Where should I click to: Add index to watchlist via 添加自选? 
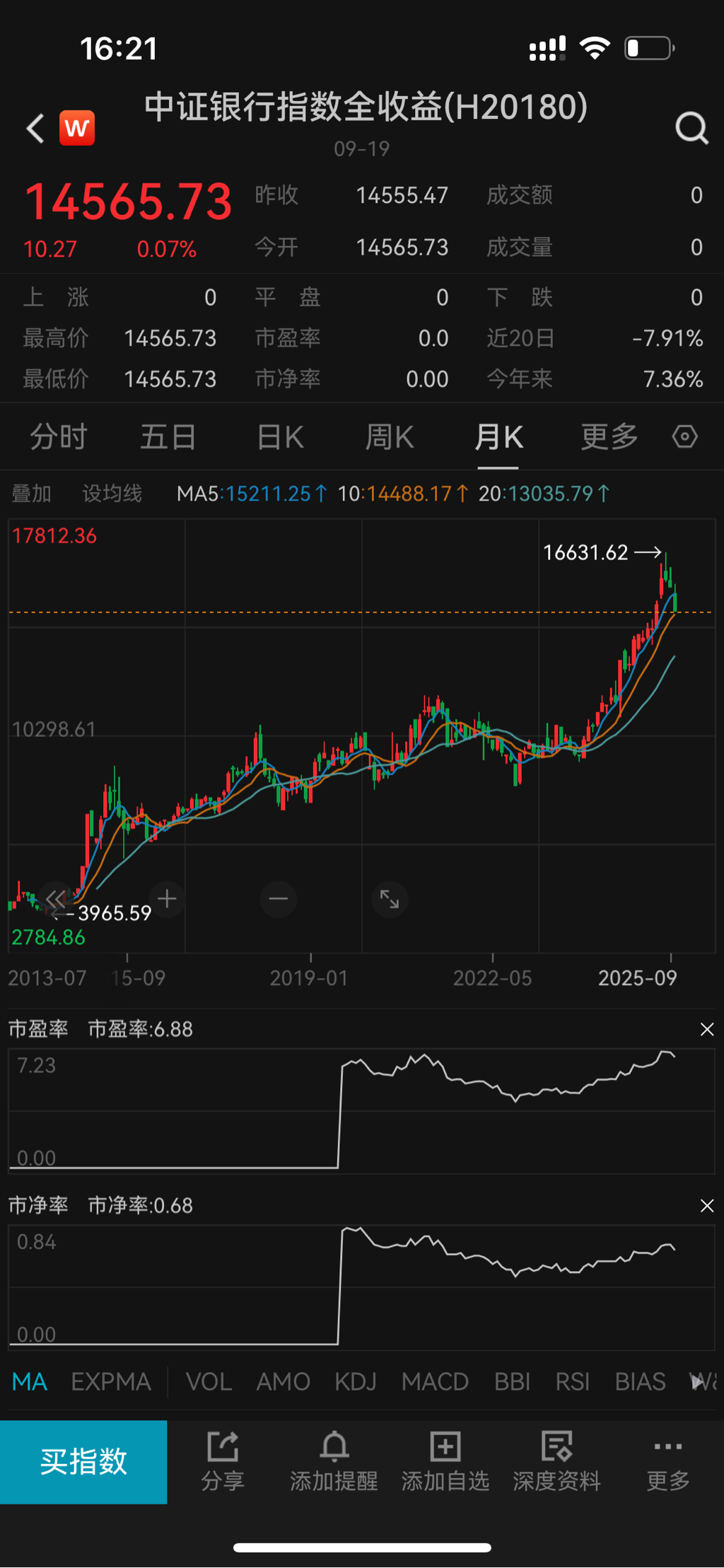(x=445, y=1462)
